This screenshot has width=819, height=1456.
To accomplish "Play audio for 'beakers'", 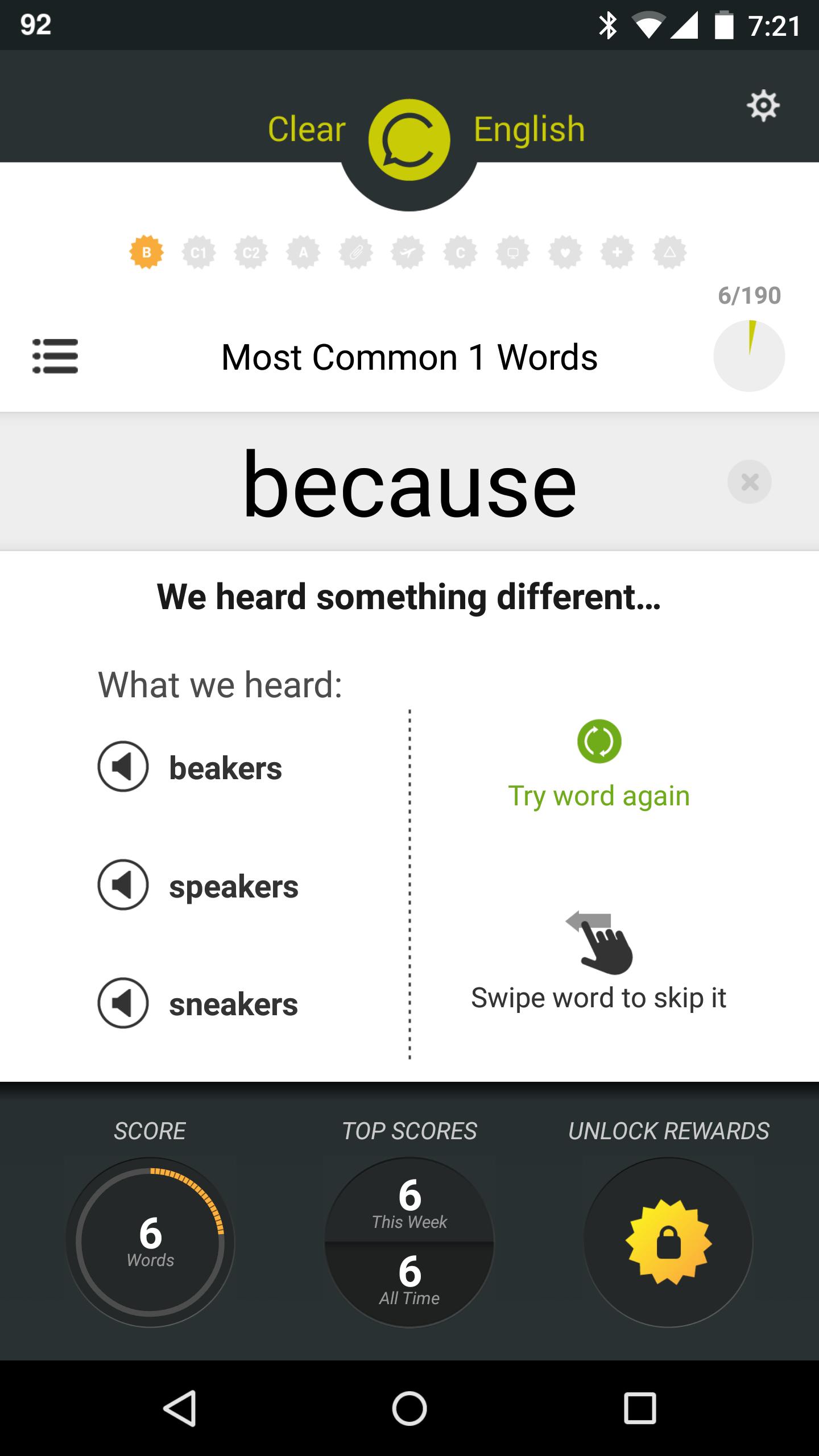I will point(123,767).
